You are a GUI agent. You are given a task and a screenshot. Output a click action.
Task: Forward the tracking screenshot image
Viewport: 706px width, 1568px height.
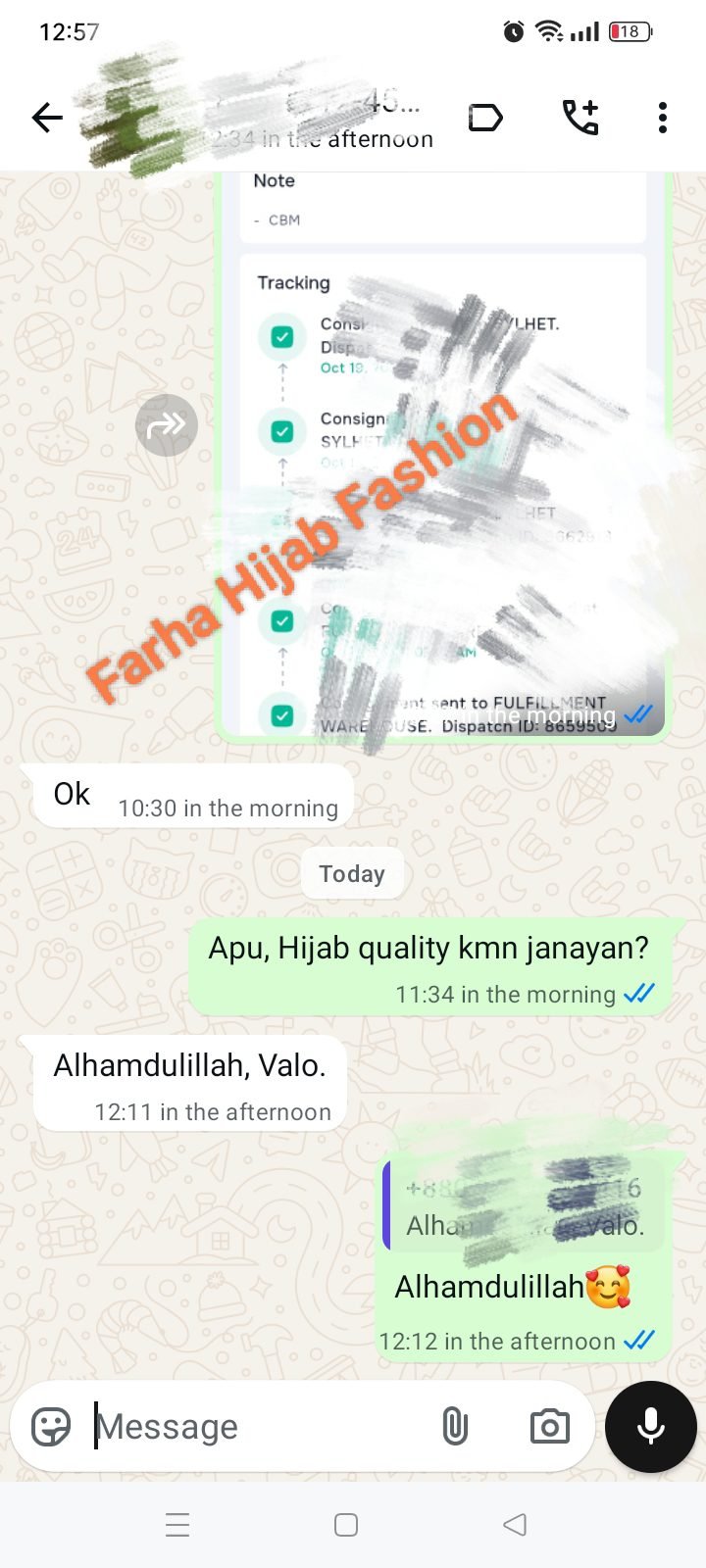click(167, 425)
